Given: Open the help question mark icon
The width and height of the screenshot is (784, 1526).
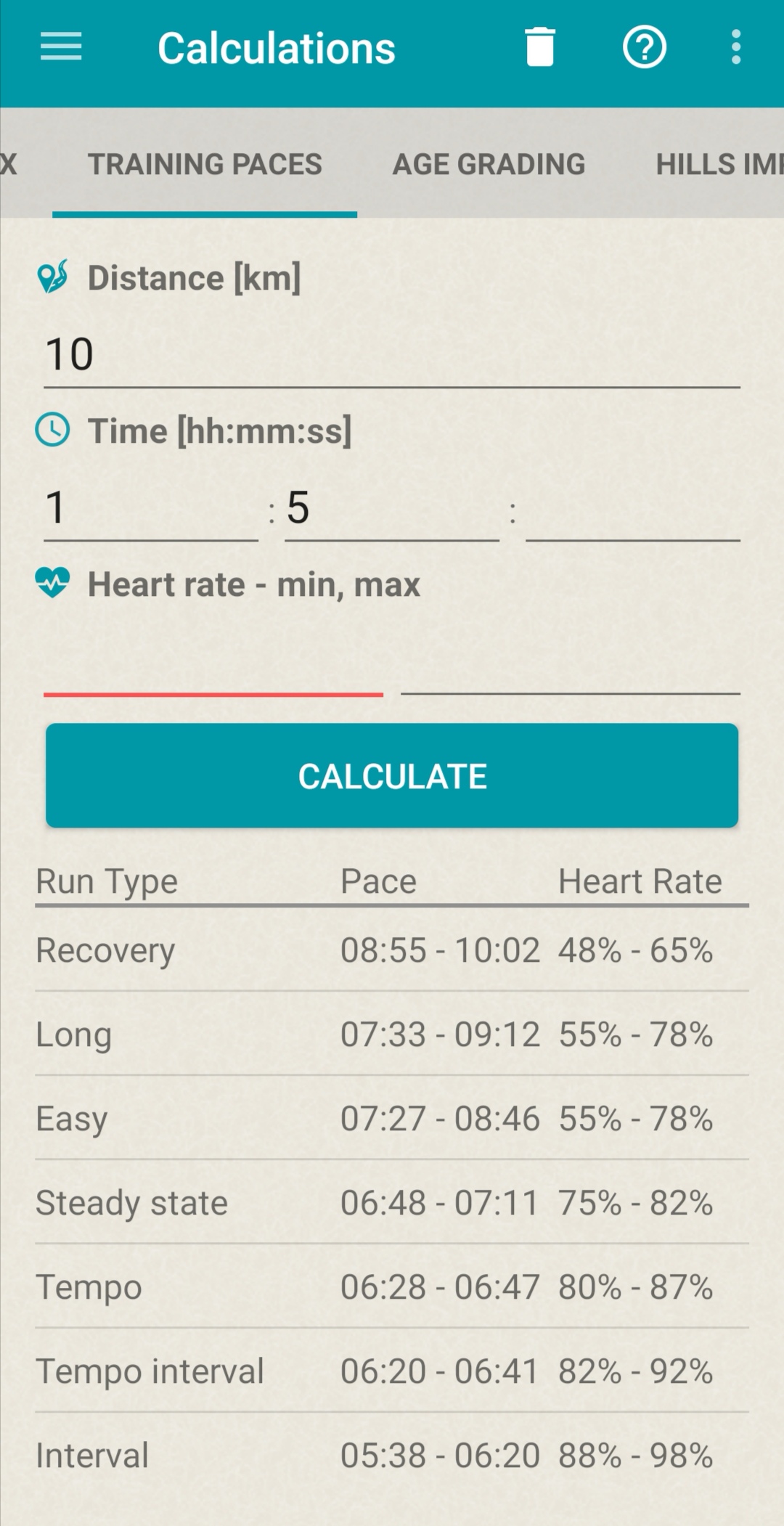Looking at the screenshot, I should [x=644, y=47].
